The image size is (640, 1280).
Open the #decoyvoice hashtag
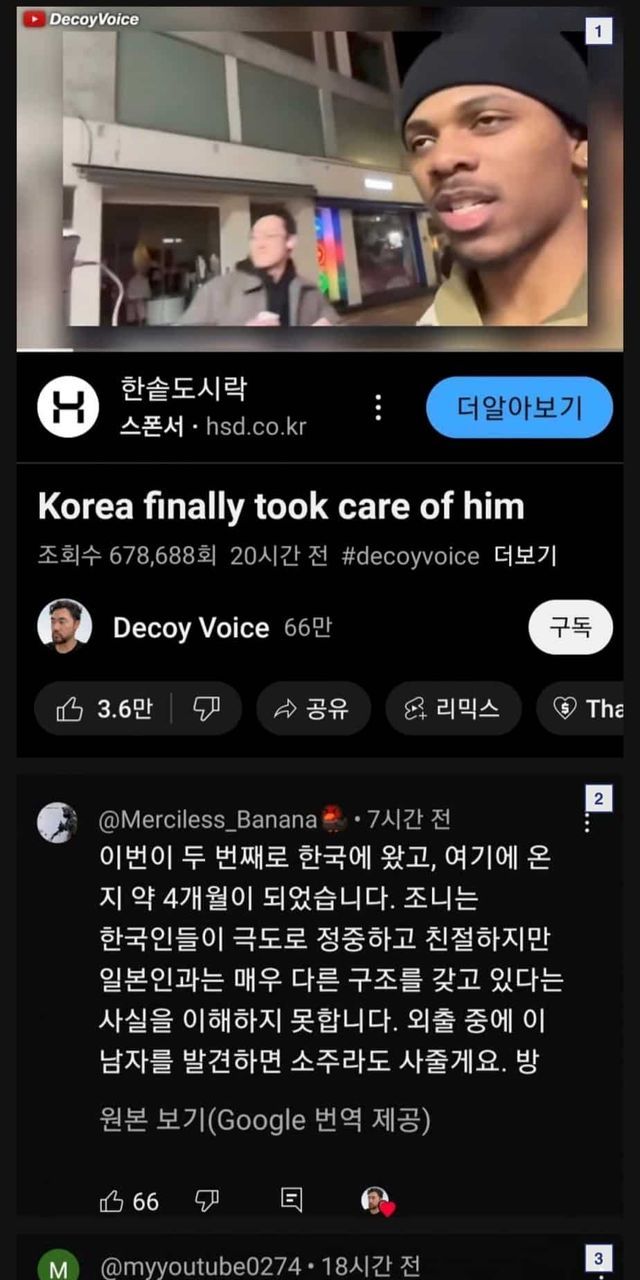tap(410, 556)
